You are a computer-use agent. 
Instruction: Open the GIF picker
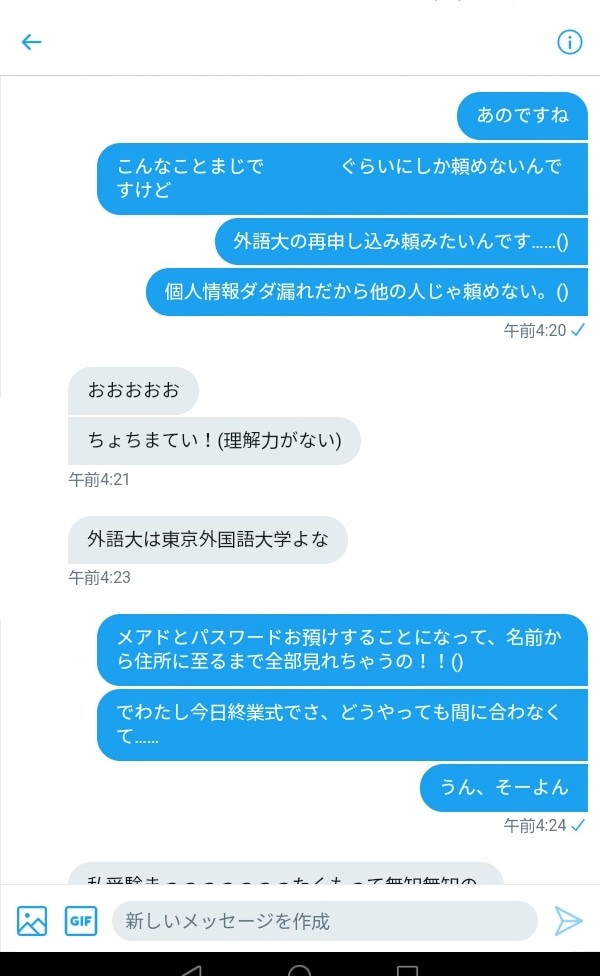click(81, 920)
